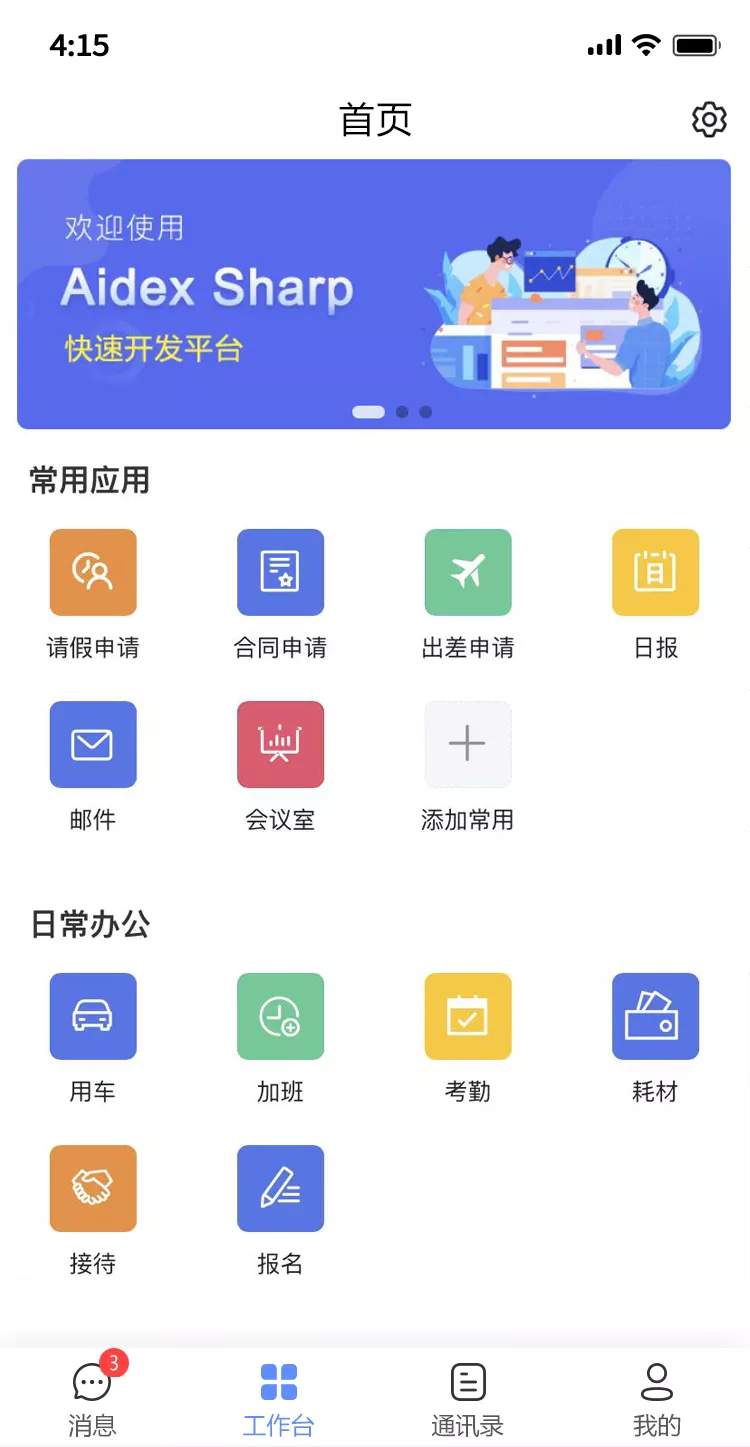The width and height of the screenshot is (750, 1447).
Task: Open the 合同申请 (contract request) icon
Action: (280, 572)
